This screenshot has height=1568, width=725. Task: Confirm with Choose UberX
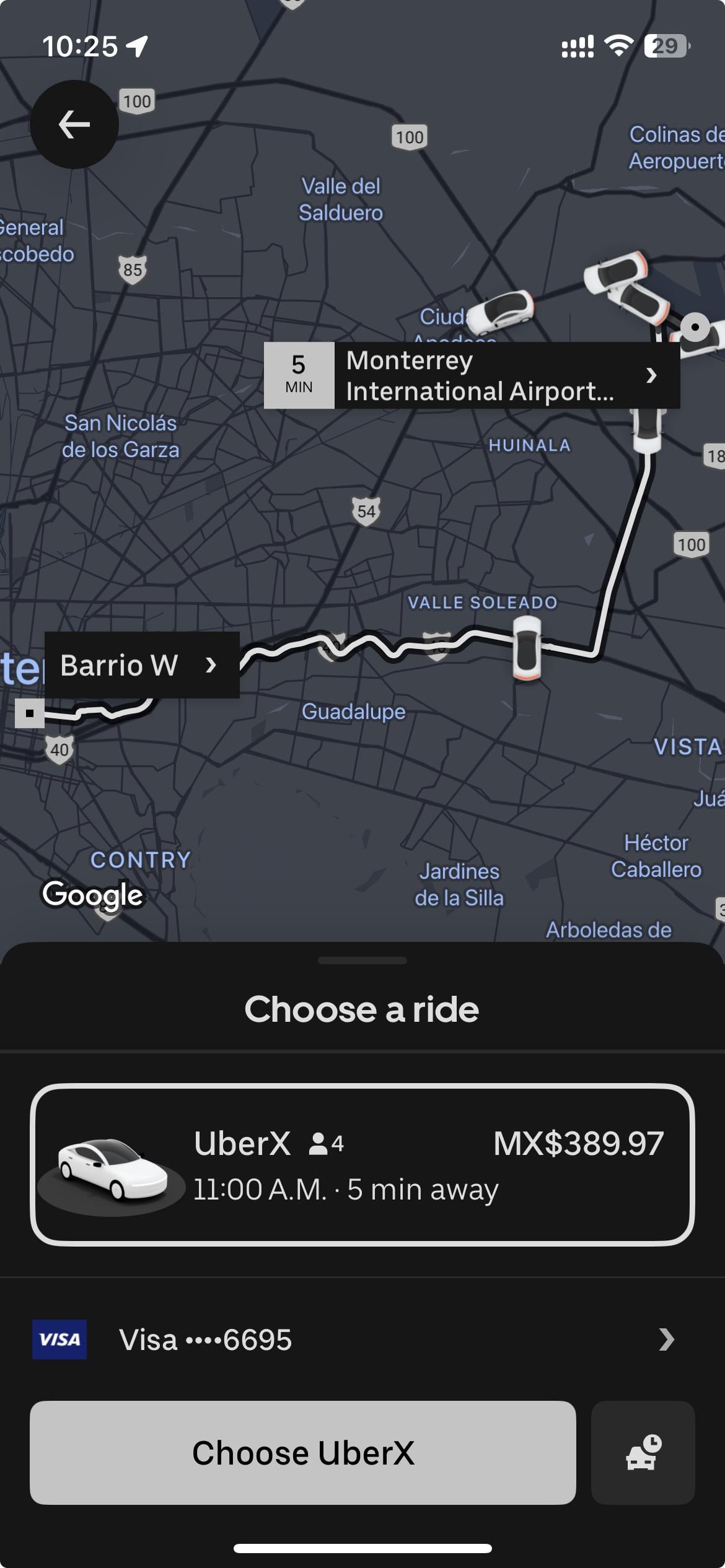click(x=303, y=1453)
